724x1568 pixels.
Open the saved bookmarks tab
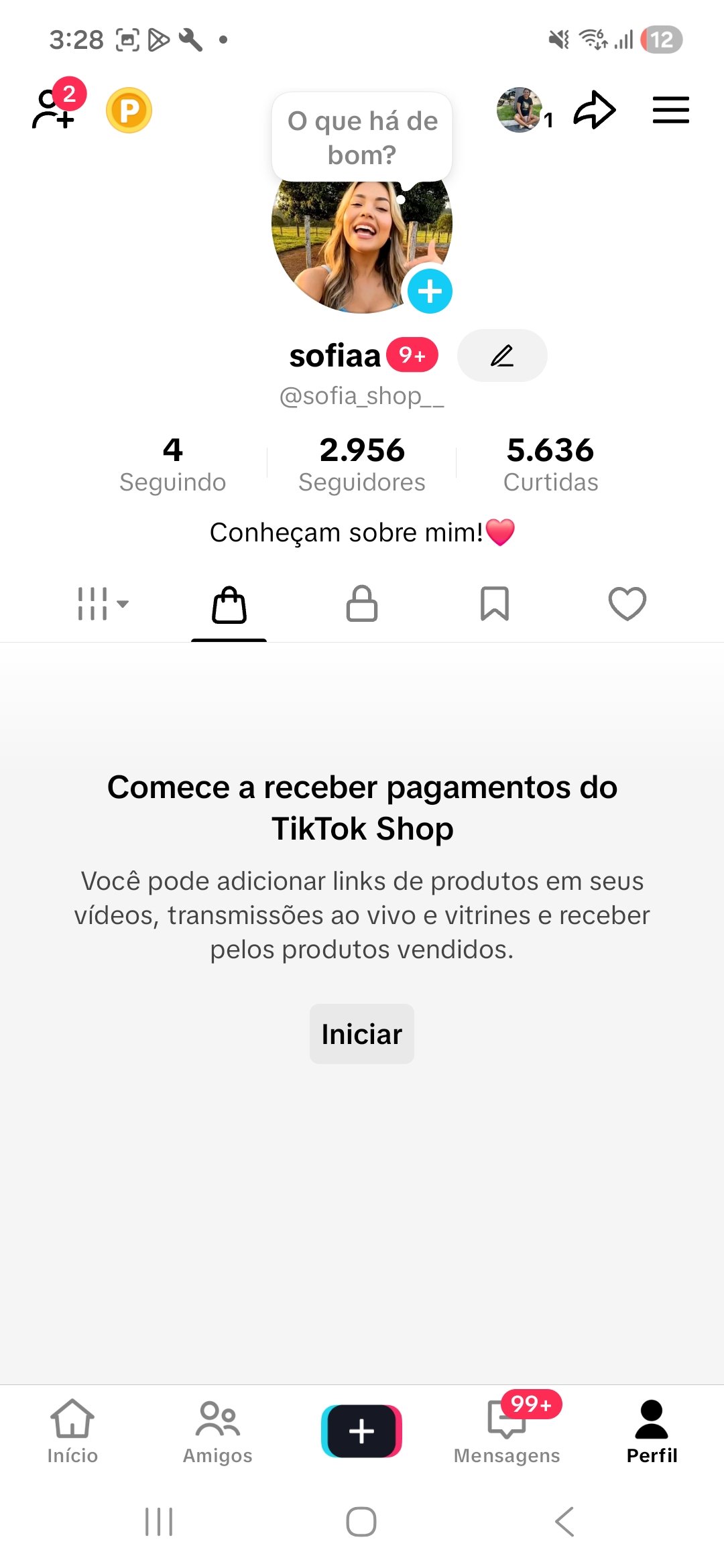(495, 604)
